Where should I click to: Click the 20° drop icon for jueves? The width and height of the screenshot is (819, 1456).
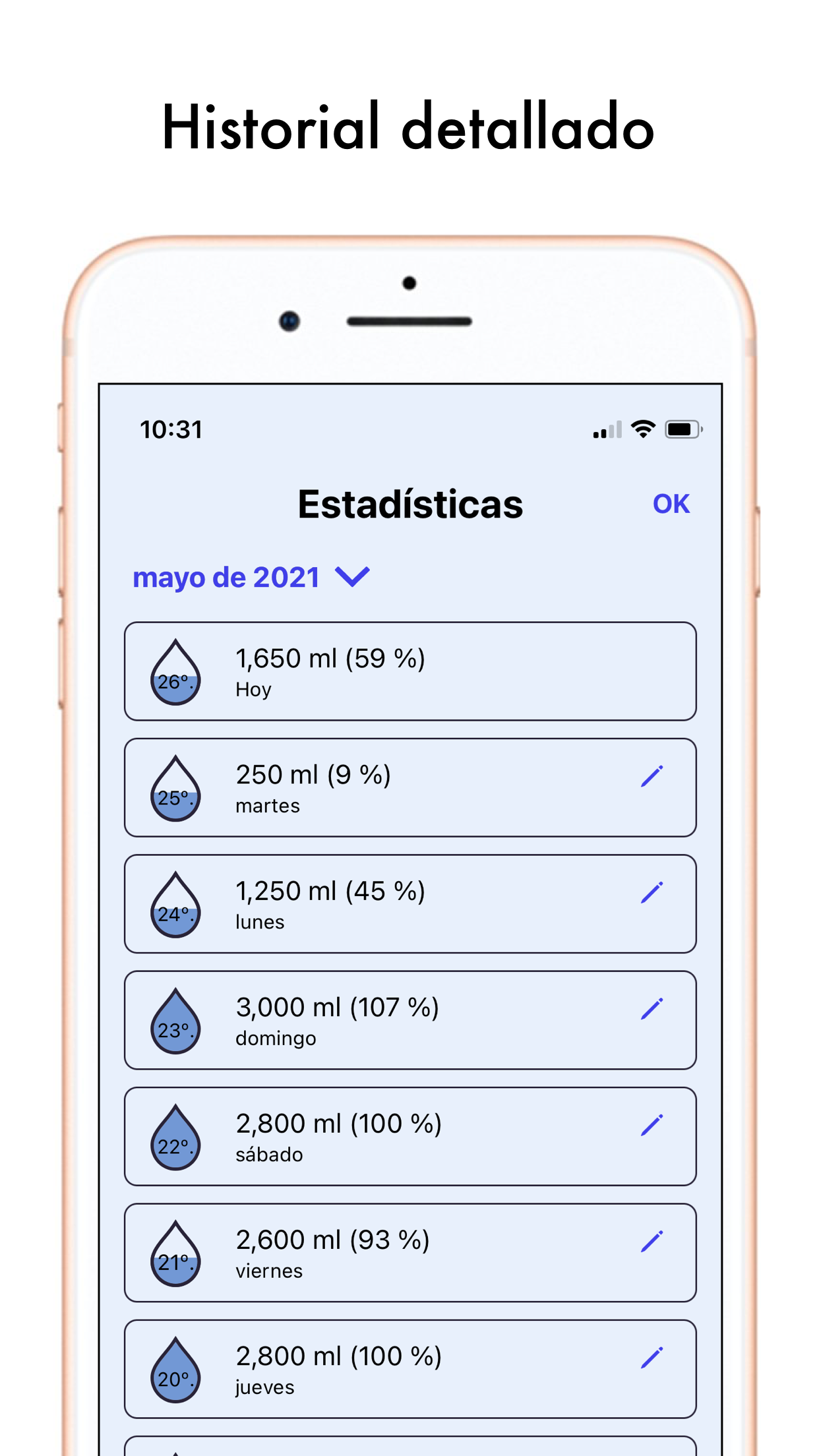click(x=175, y=1370)
